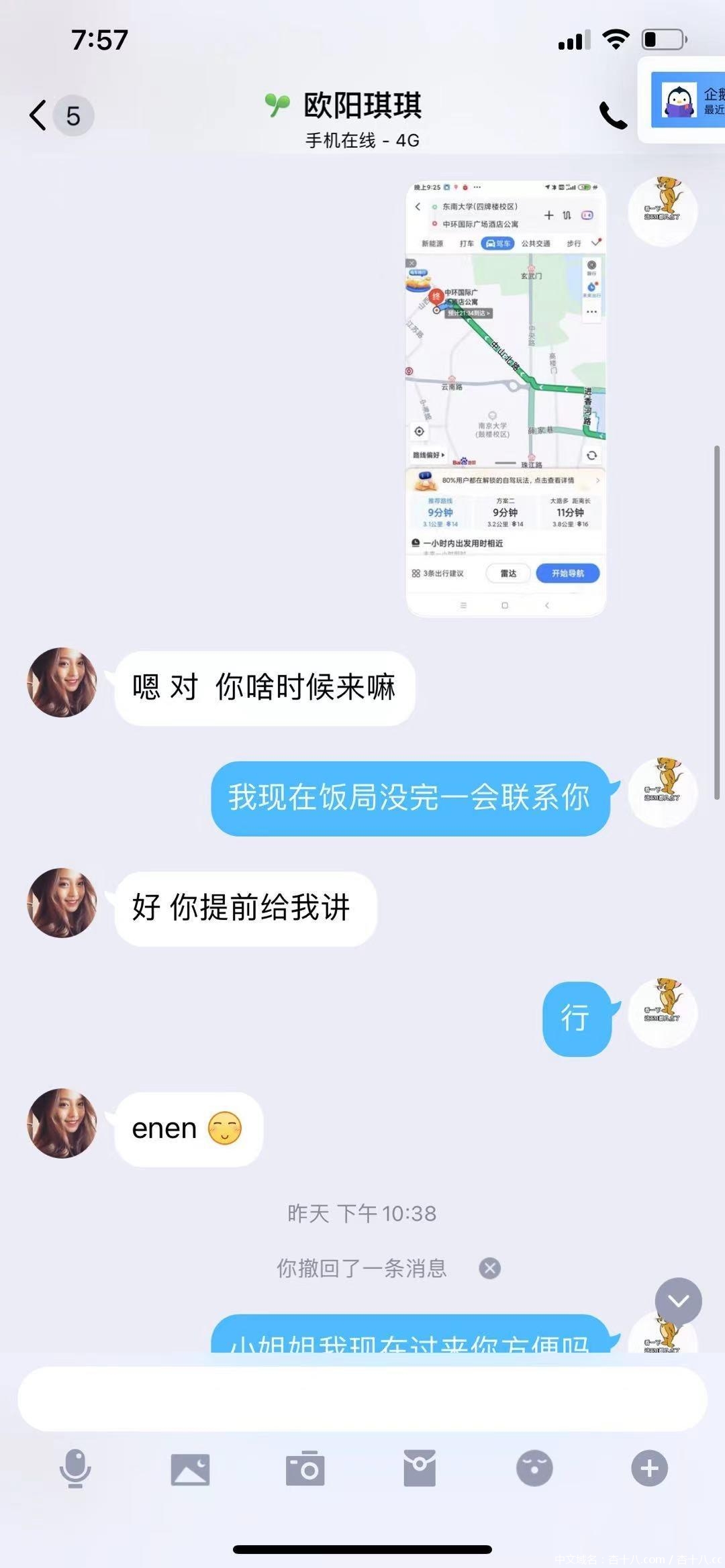Focus the message input field
Screen dimensions: 725x1568
(362, 1400)
